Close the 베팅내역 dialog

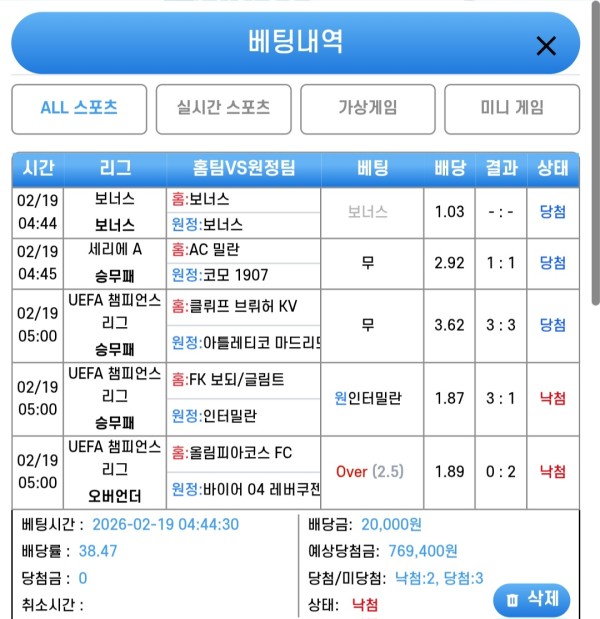pyautogui.click(x=546, y=45)
